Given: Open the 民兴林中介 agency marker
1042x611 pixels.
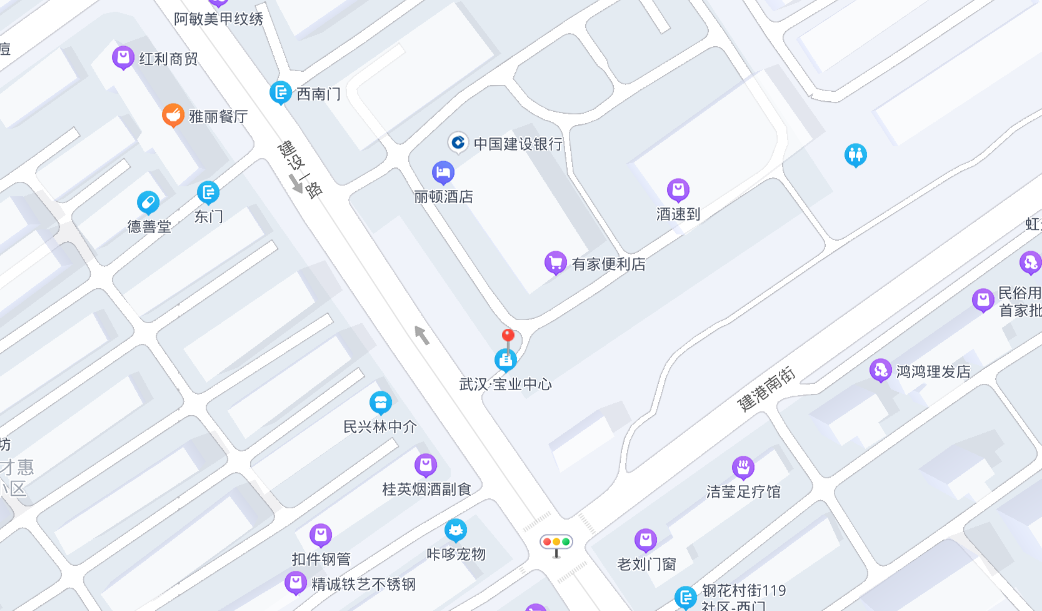Looking at the screenshot, I should 380,402.
